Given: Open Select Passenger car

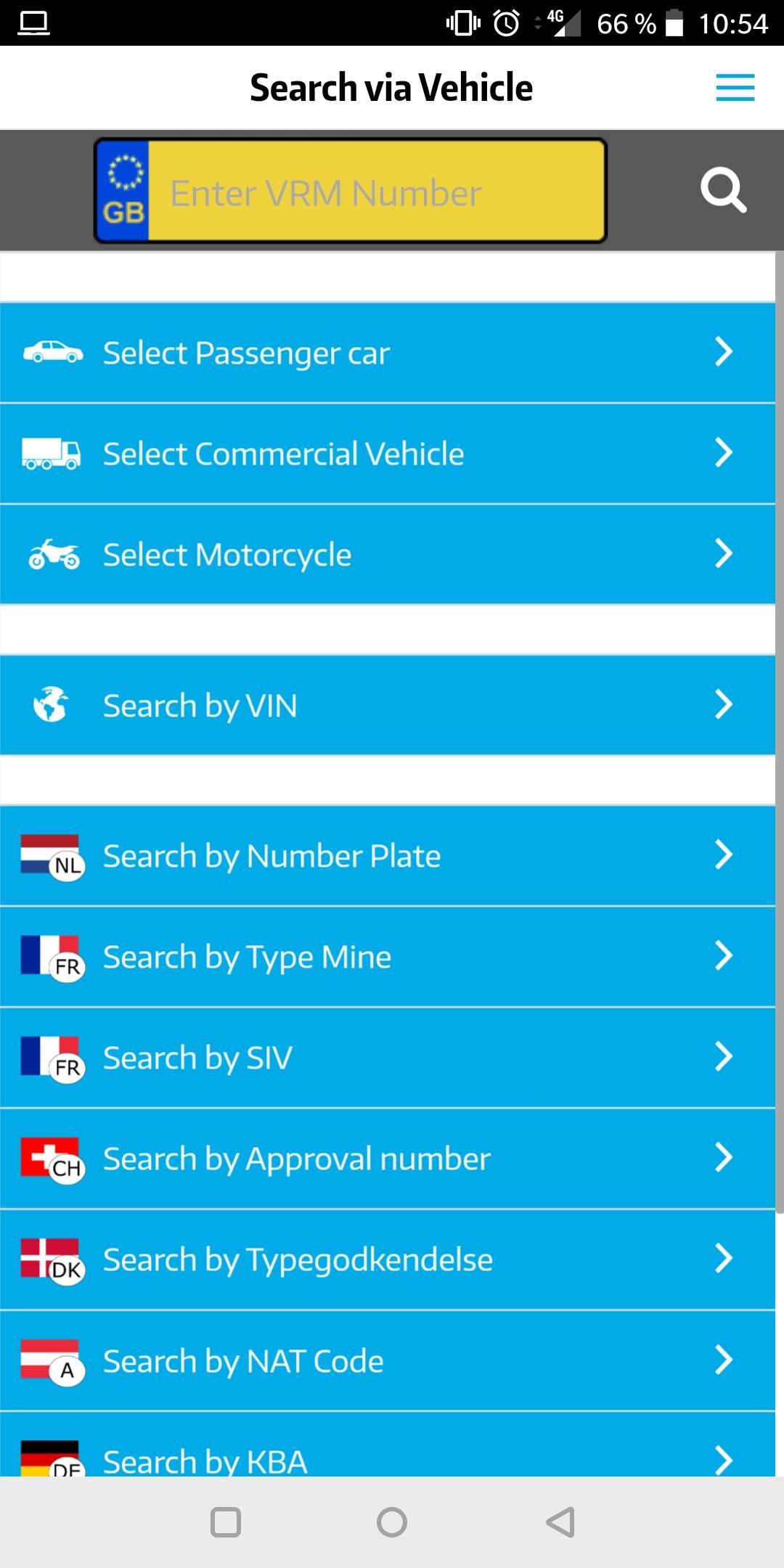Looking at the screenshot, I should [x=388, y=353].
